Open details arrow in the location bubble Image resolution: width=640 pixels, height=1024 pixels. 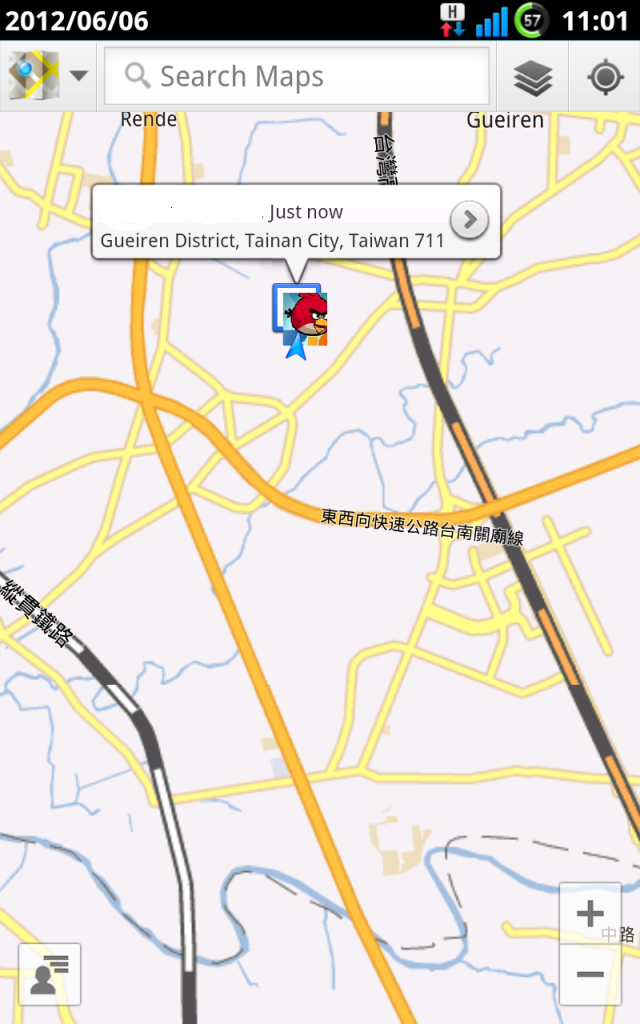point(469,220)
